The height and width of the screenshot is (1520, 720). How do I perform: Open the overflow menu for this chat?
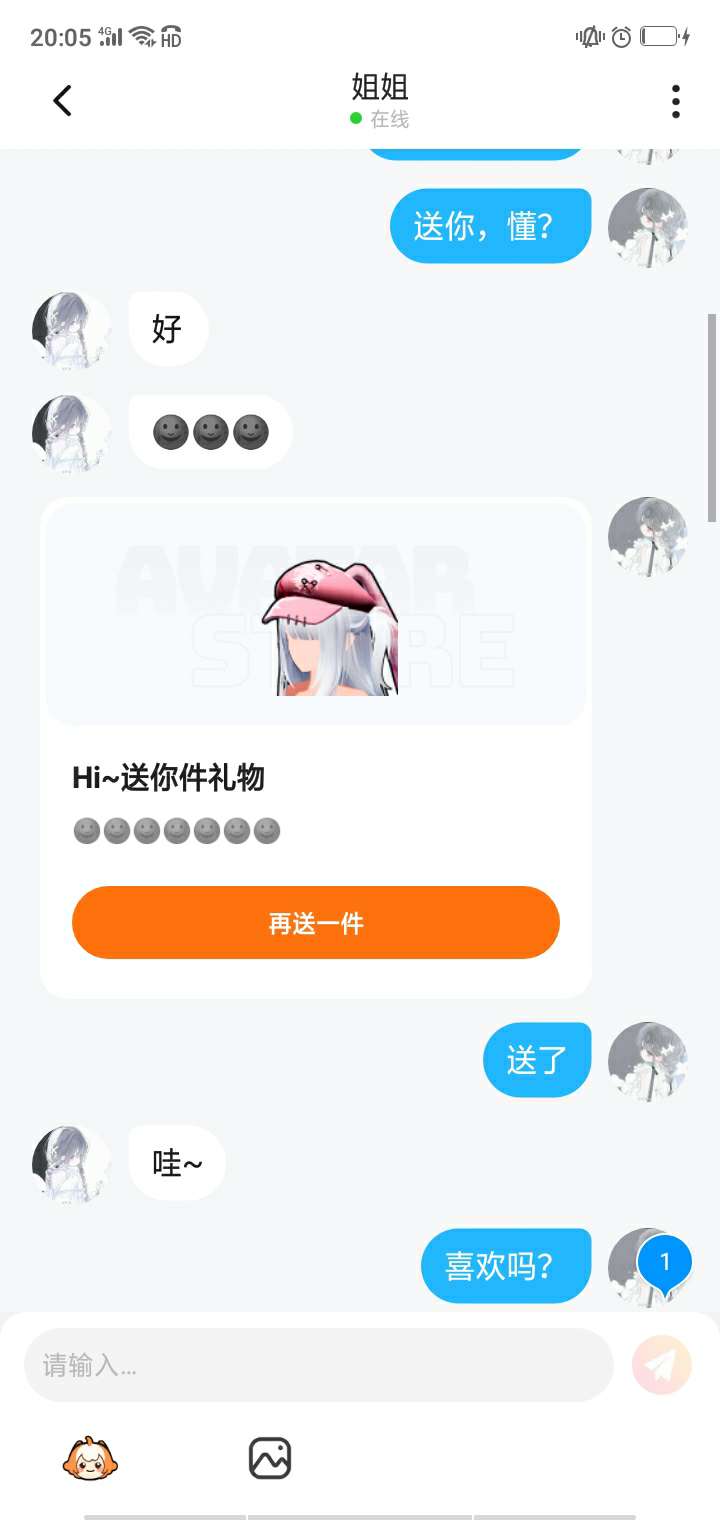coord(676,101)
